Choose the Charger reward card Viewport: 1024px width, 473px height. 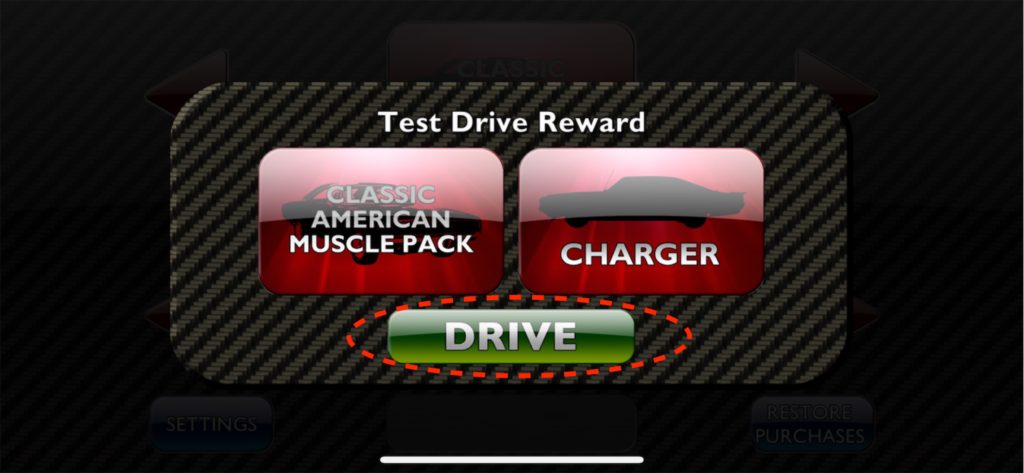point(641,221)
